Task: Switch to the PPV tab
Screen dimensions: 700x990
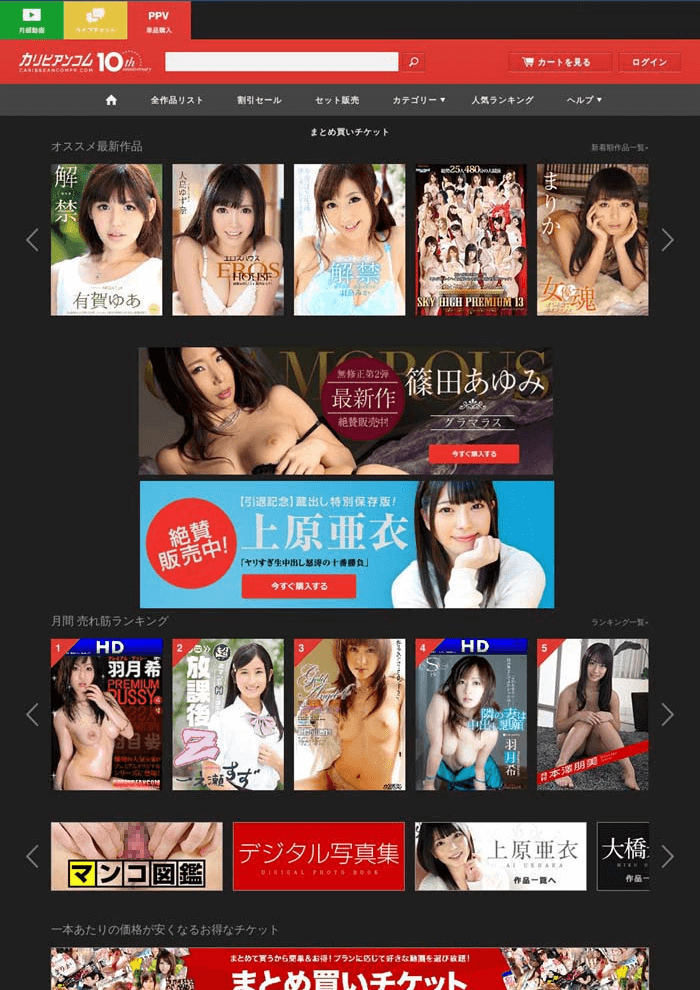Action: click(159, 20)
